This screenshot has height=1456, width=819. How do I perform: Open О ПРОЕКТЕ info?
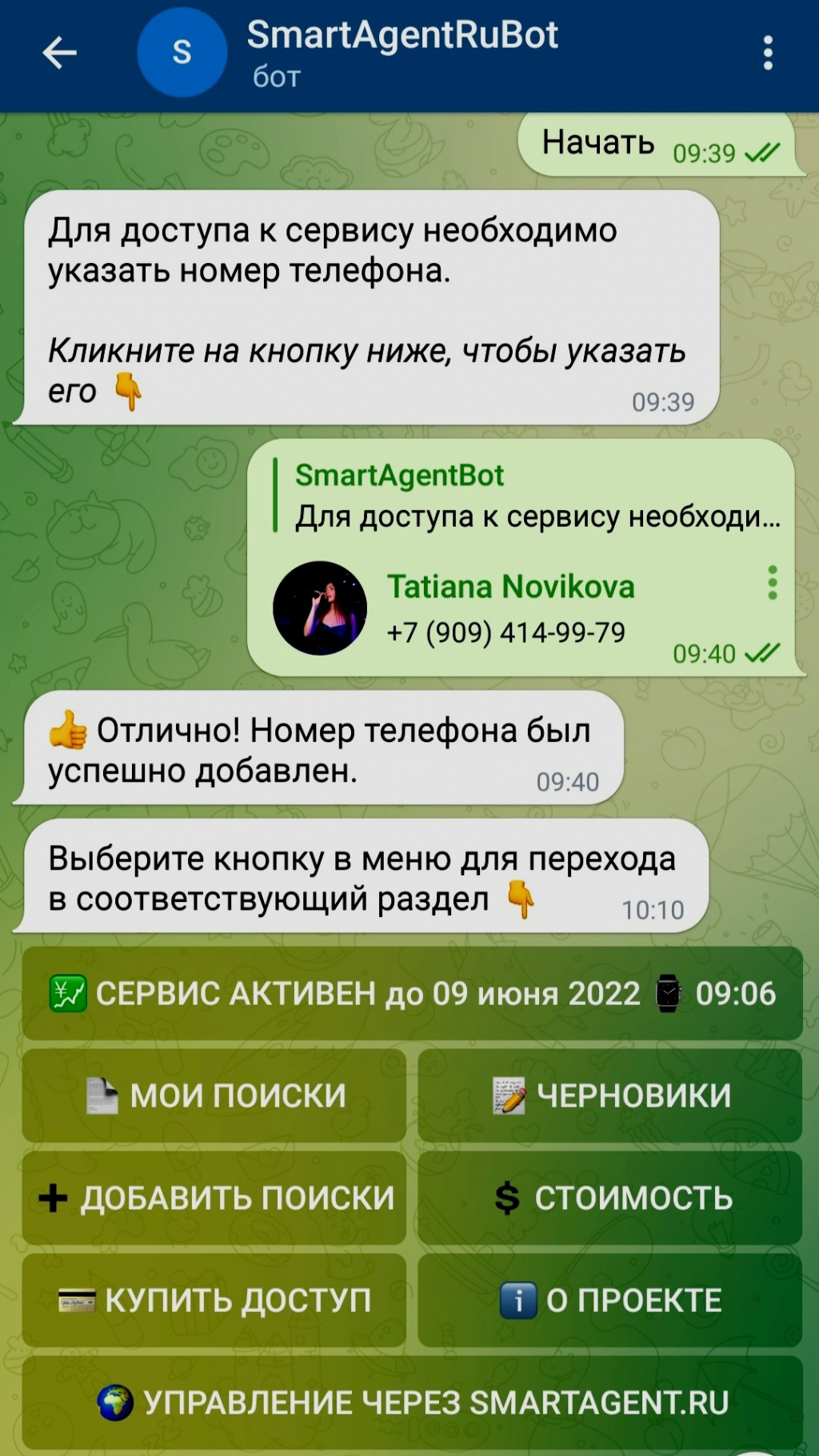(x=610, y=1300)
